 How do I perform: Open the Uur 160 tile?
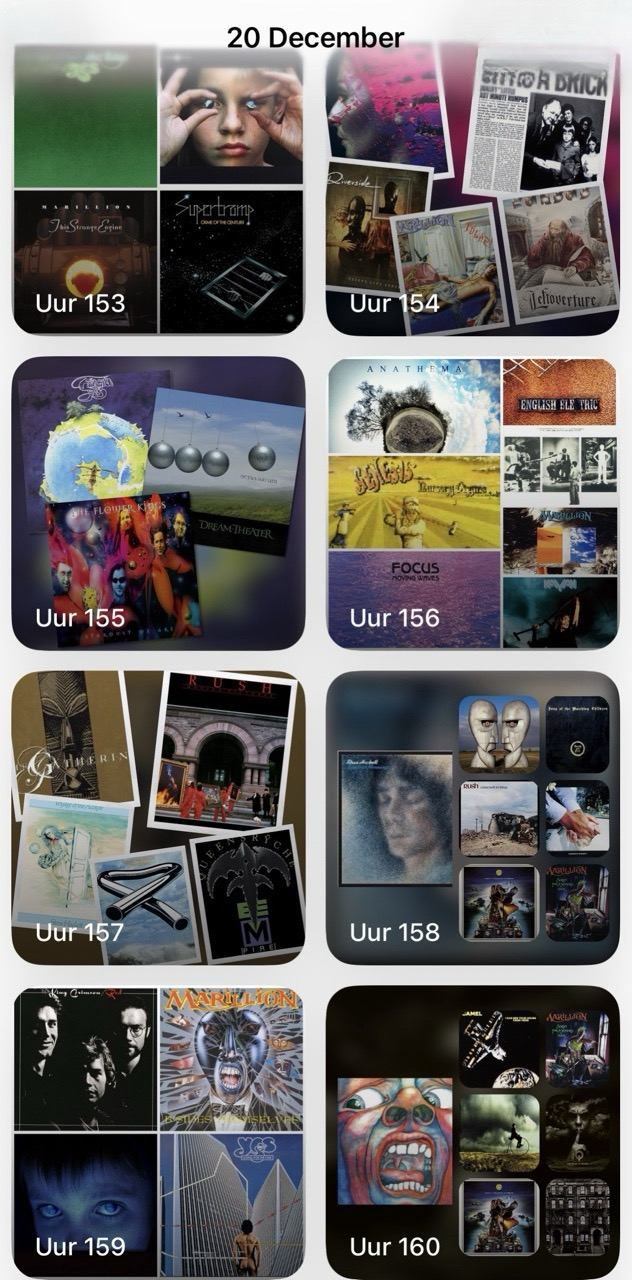473,1132
